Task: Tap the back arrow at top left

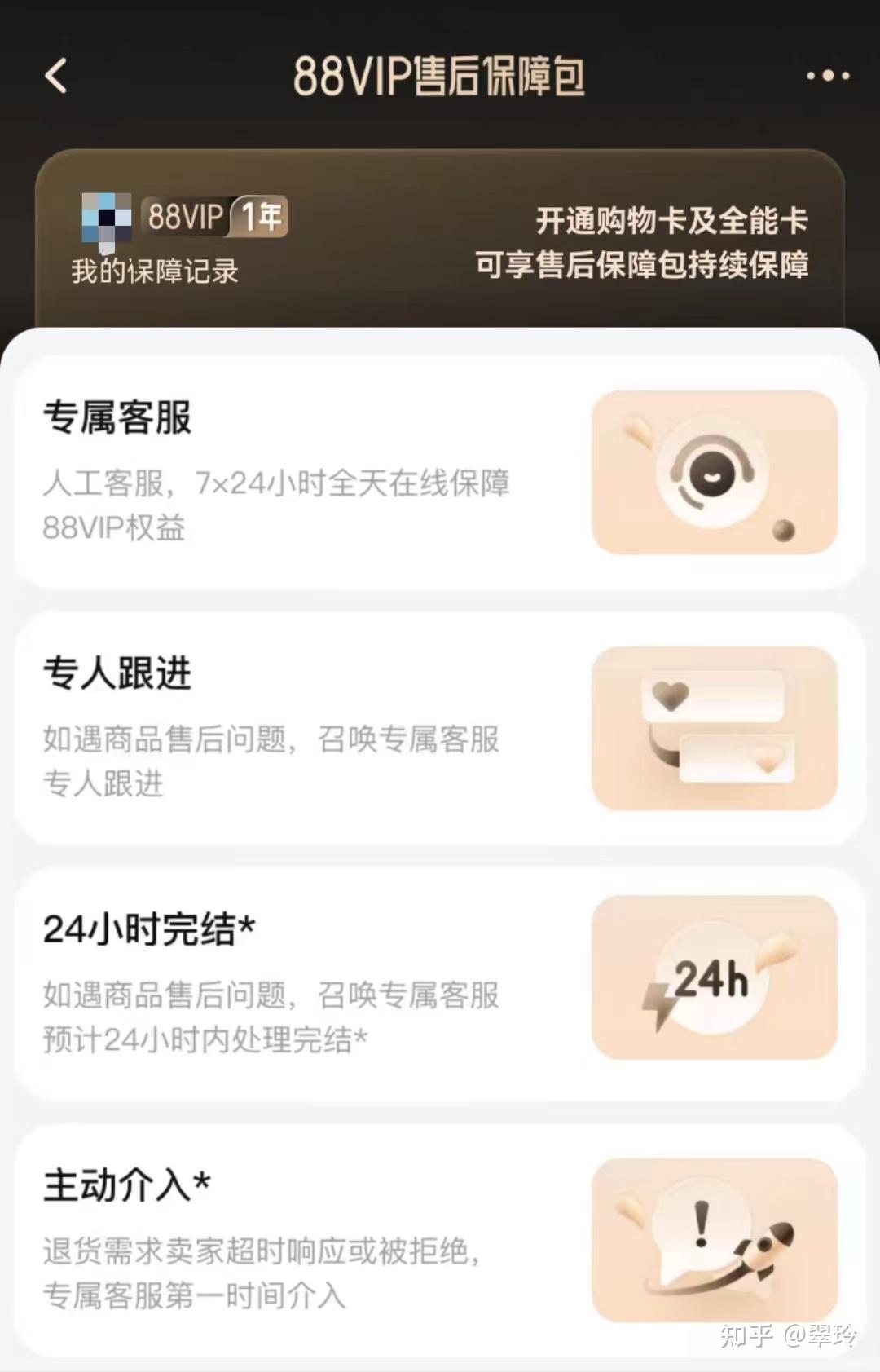Action: pos(55,75)
